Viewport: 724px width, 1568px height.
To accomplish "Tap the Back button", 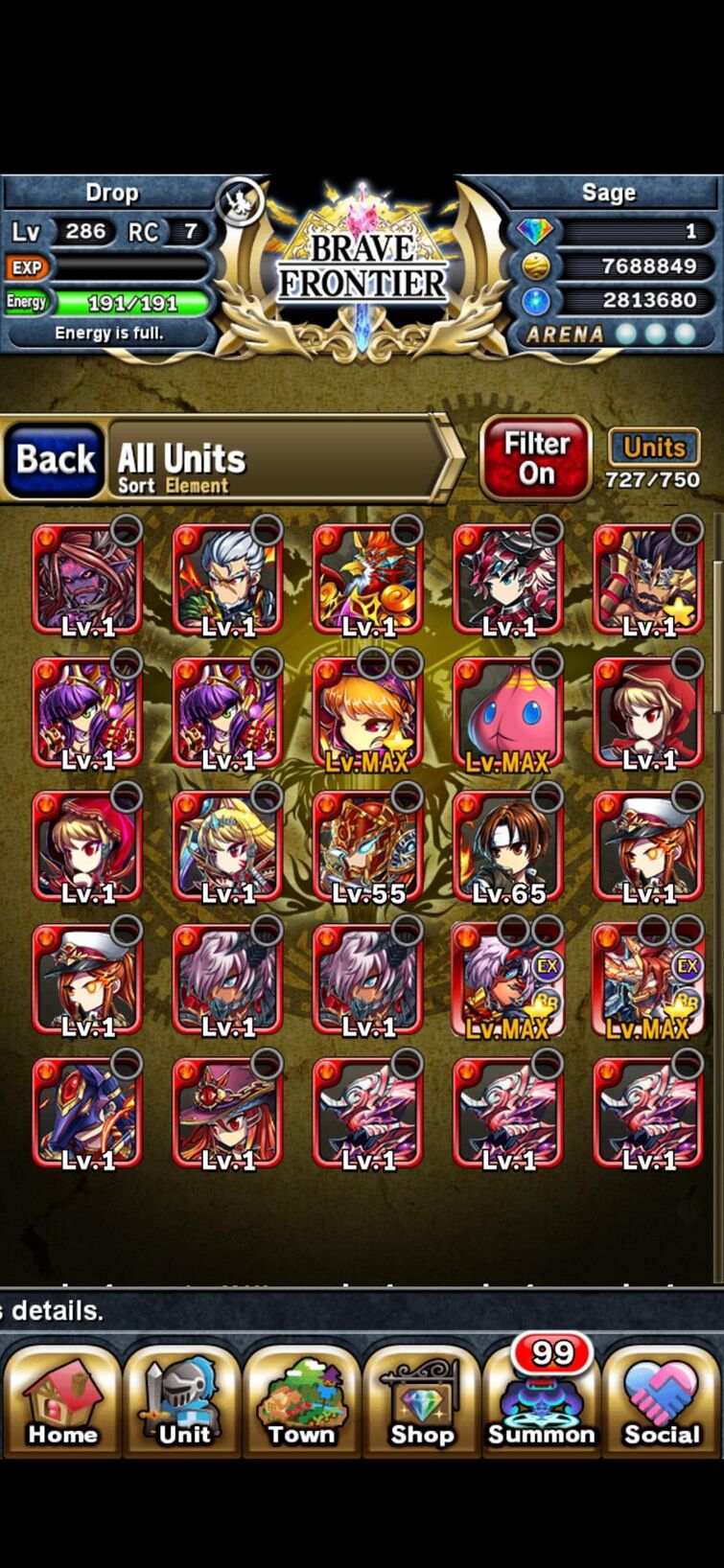I will 56,460.
